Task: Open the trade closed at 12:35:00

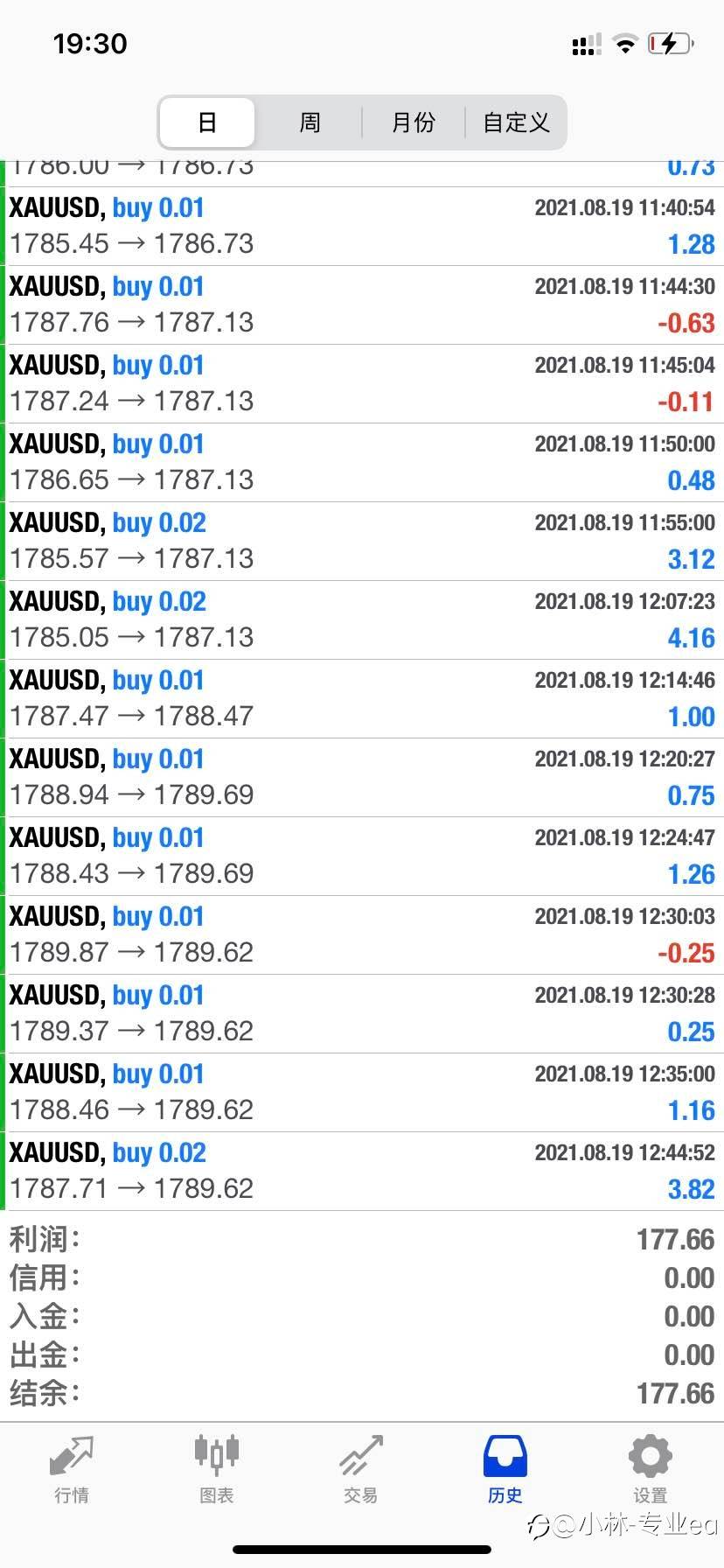Action: [x=362, y=1093]
